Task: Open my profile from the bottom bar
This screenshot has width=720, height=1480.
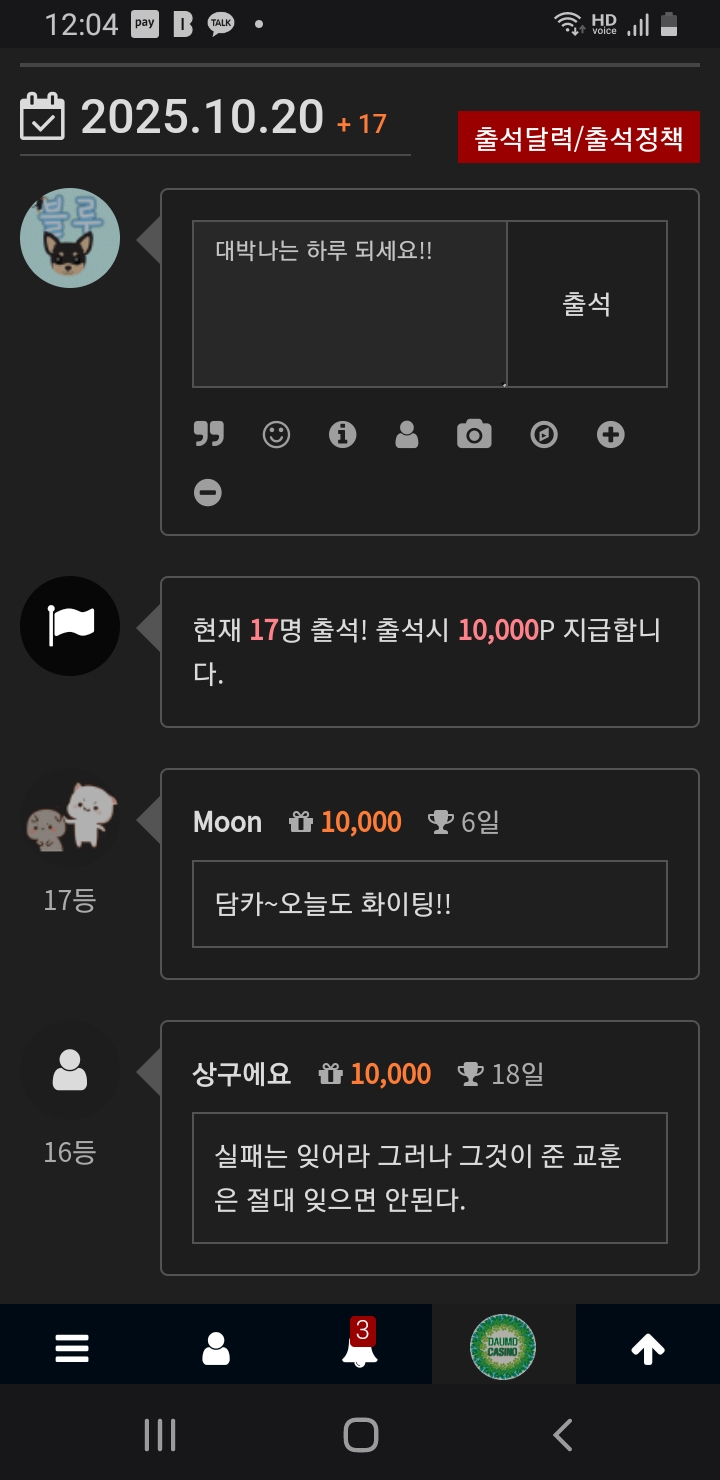Action: coord(216,1349)
